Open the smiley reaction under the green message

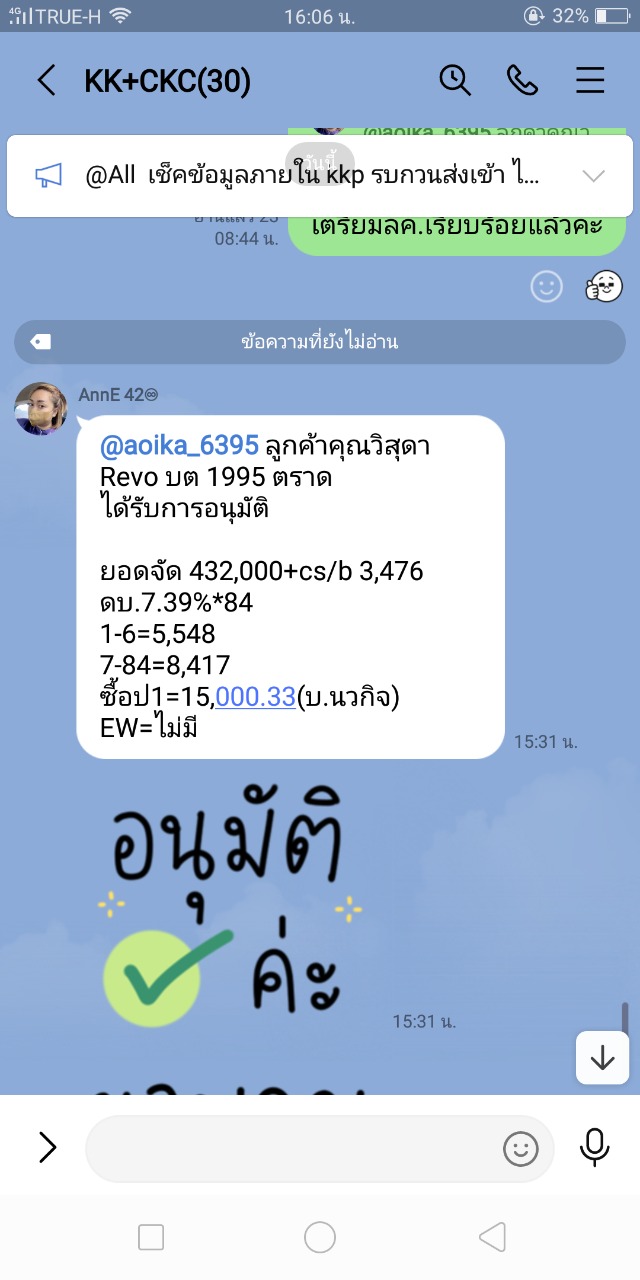546,287
